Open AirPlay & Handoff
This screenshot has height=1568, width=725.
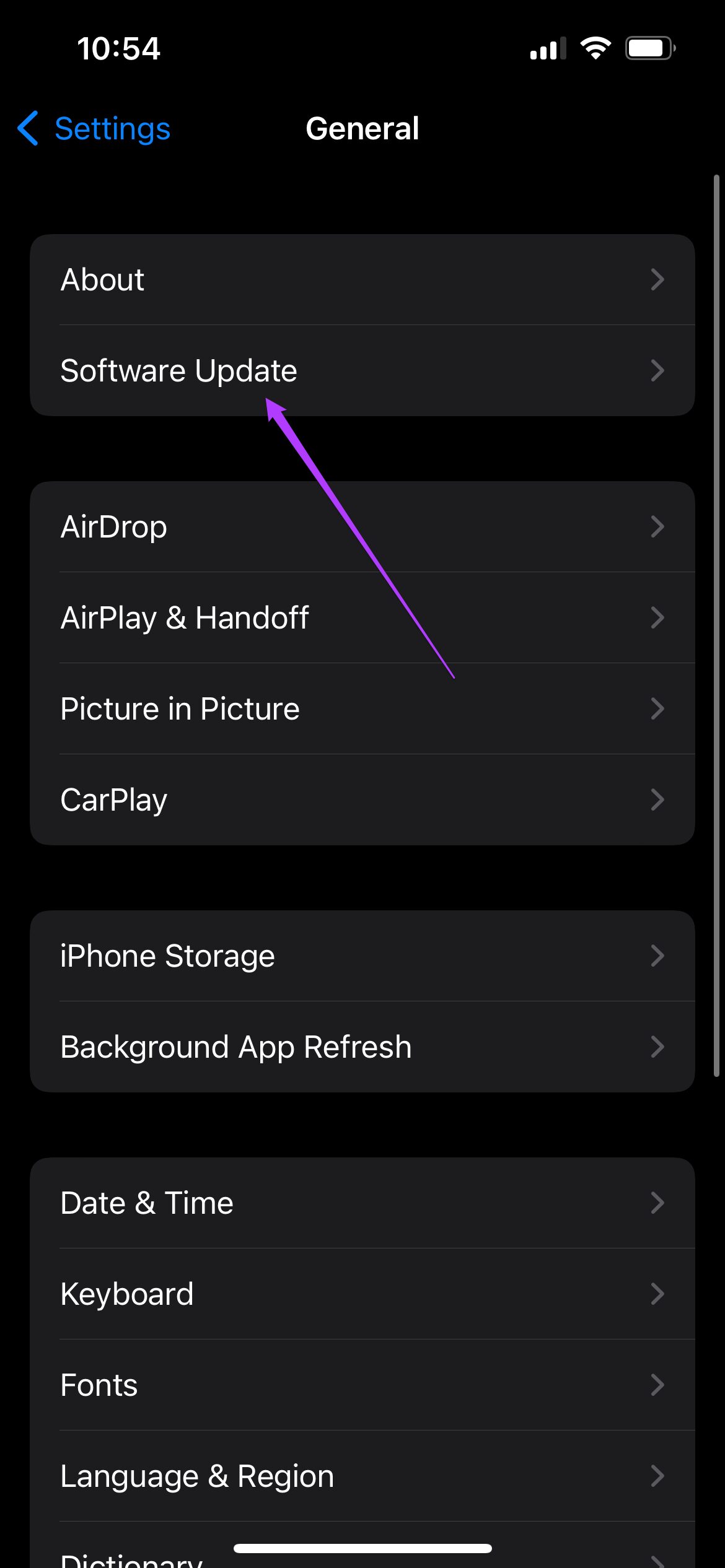362,618
